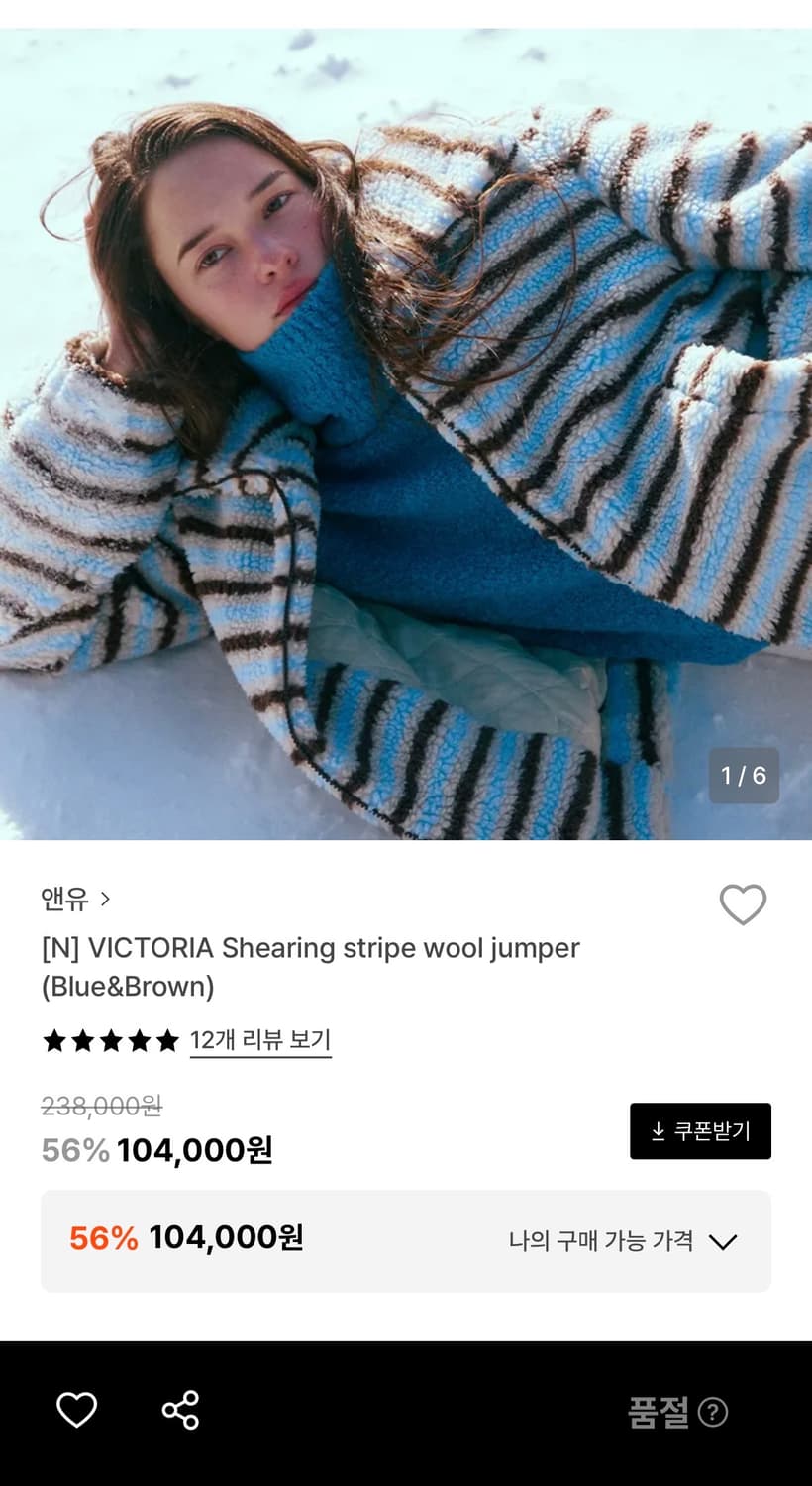Click the discounted price 104,000원 in the banner
812x1486 pixels.
point(225,1240)
